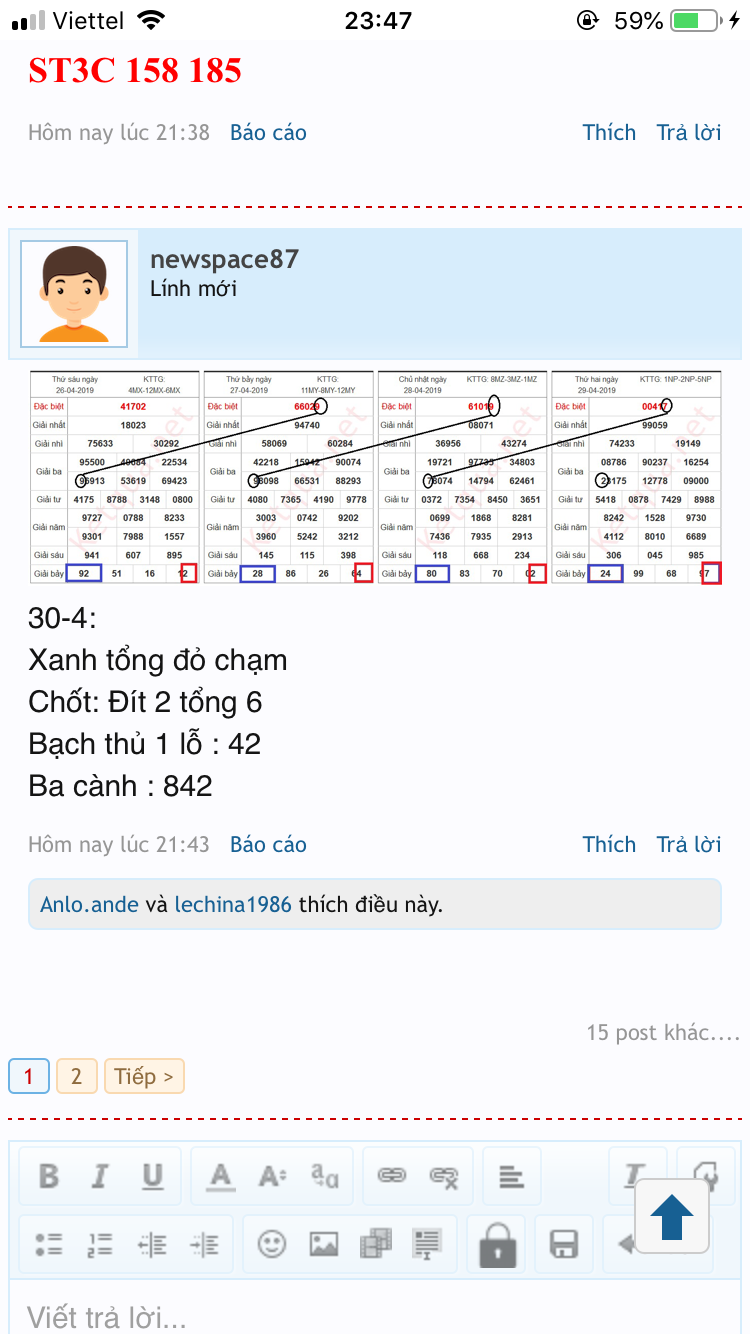Jump back to top with the arrow button
Viewport: 750px width, 1334px height.
[671, 1217]
